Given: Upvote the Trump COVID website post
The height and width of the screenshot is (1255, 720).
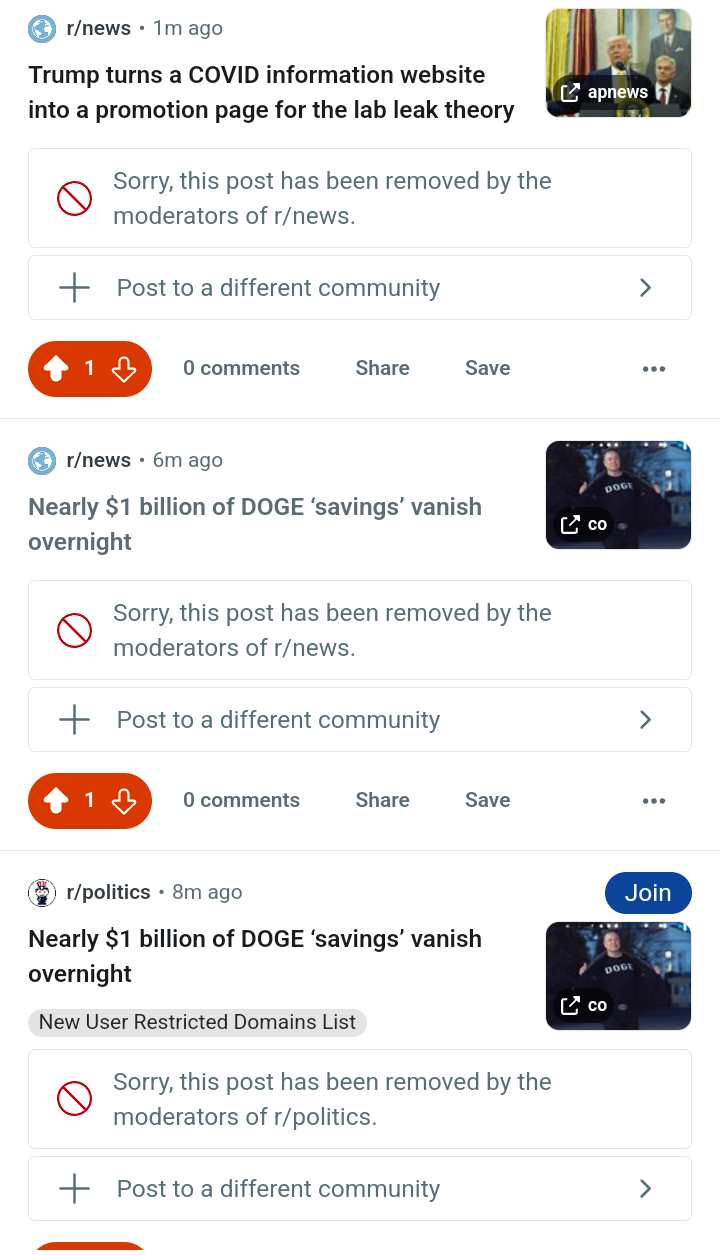Looking at the screenshot, I should point(57,369).
